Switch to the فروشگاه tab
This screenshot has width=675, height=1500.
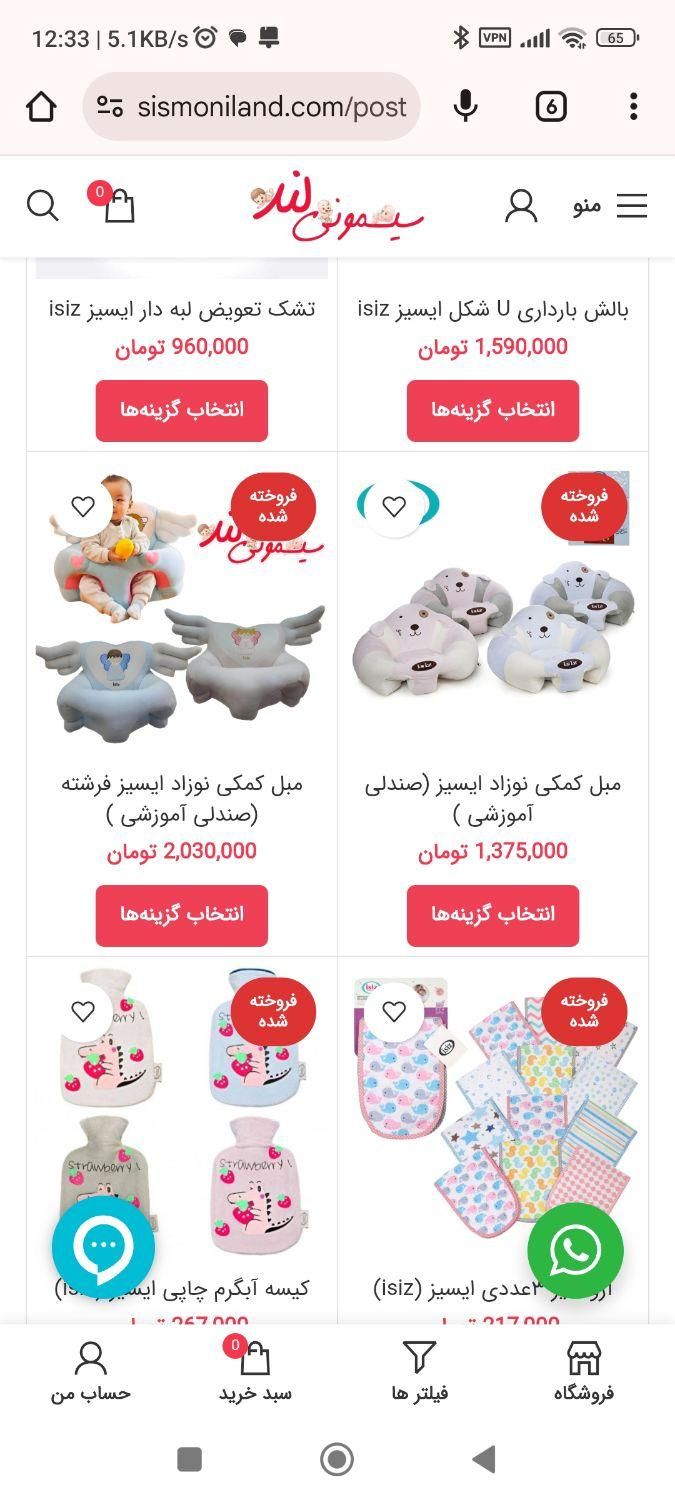(x=584, y=1372)
